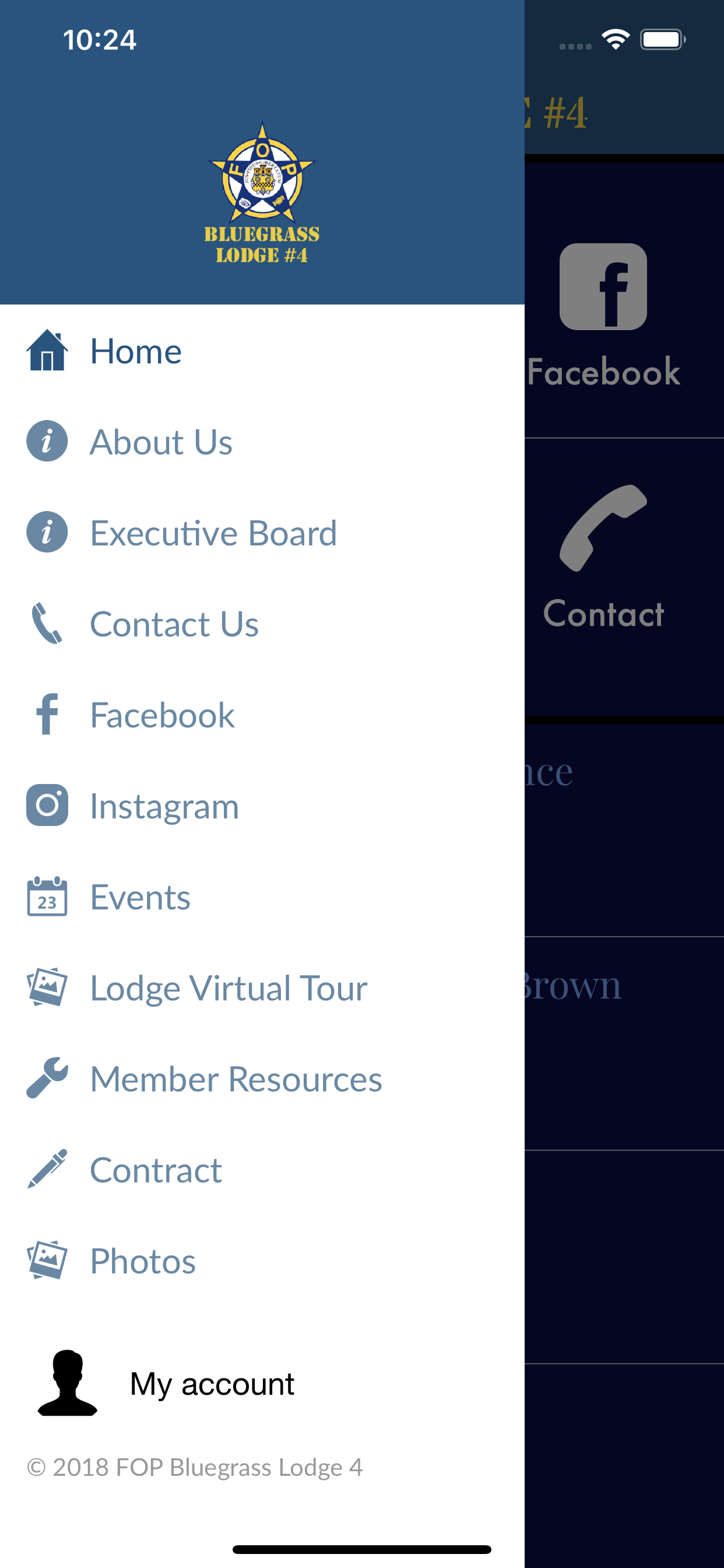Go to Home in the drawer

(x=262, y=351)
